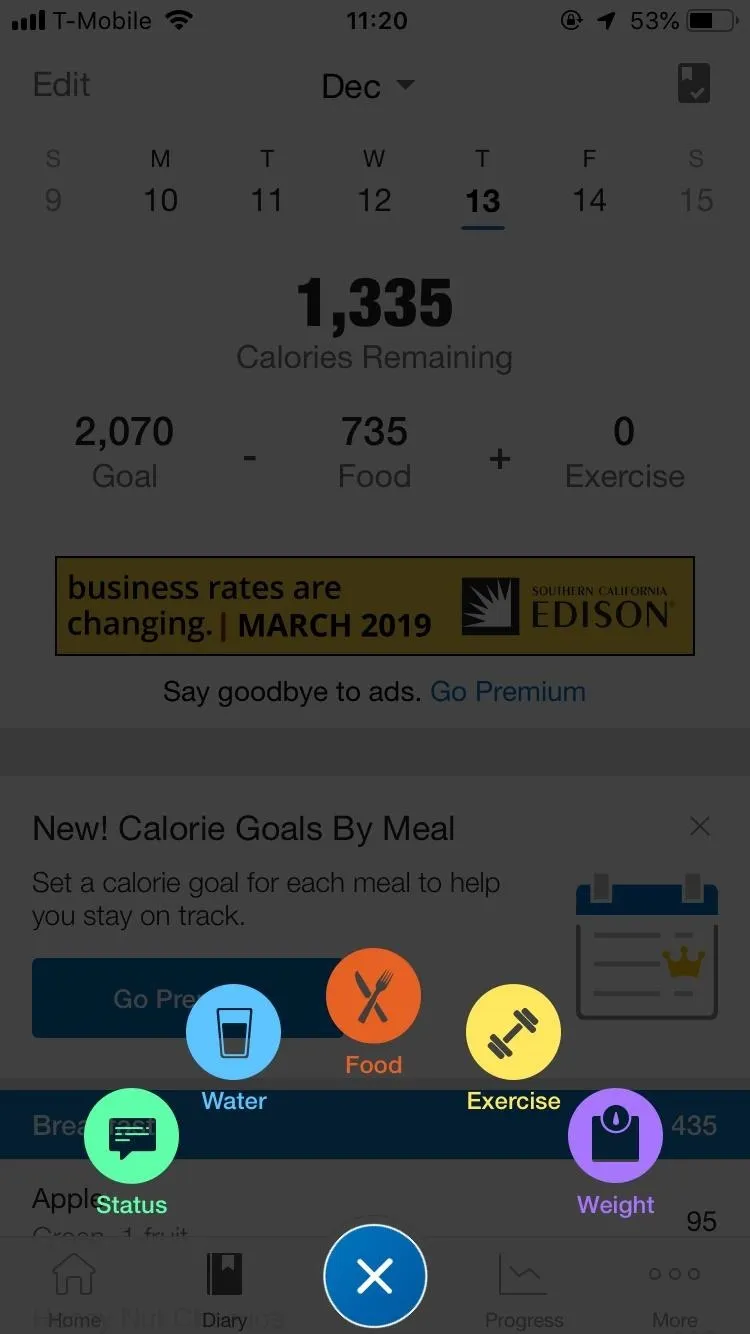Record your Weight

[x=616, y=1136]
